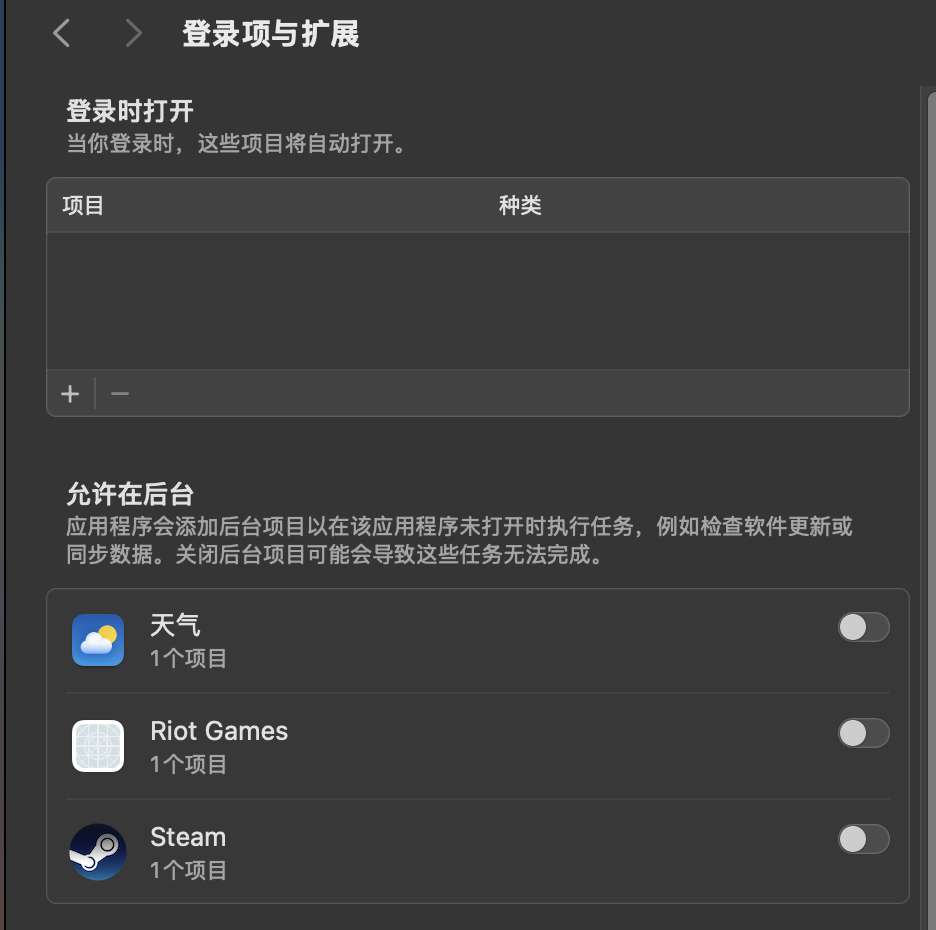Viewport: 936px width, 930px height.
Task: Toggle Riot Games background permission
Action: click(863, 733)
